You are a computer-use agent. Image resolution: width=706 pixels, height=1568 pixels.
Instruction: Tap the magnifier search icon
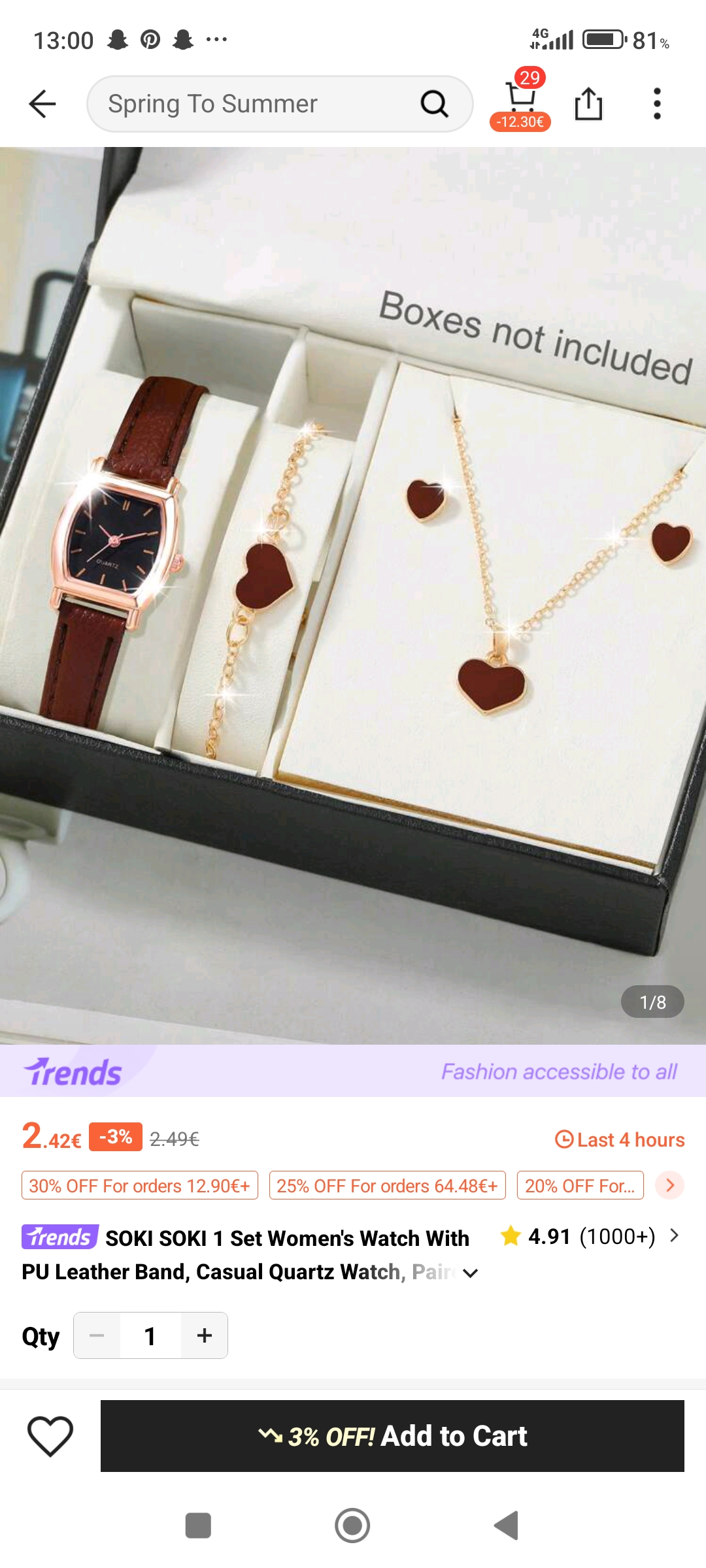(434, 104)
